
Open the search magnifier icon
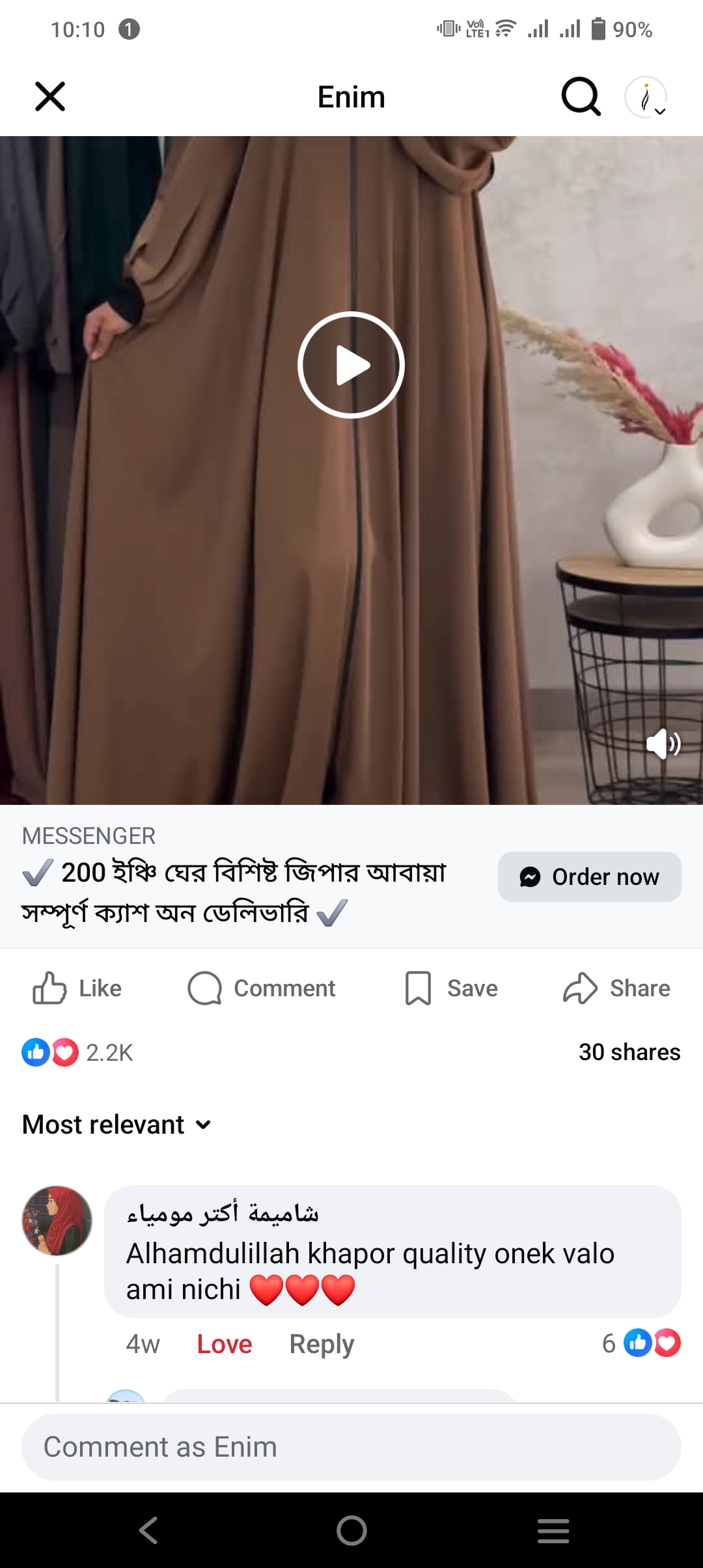(581, 97)
